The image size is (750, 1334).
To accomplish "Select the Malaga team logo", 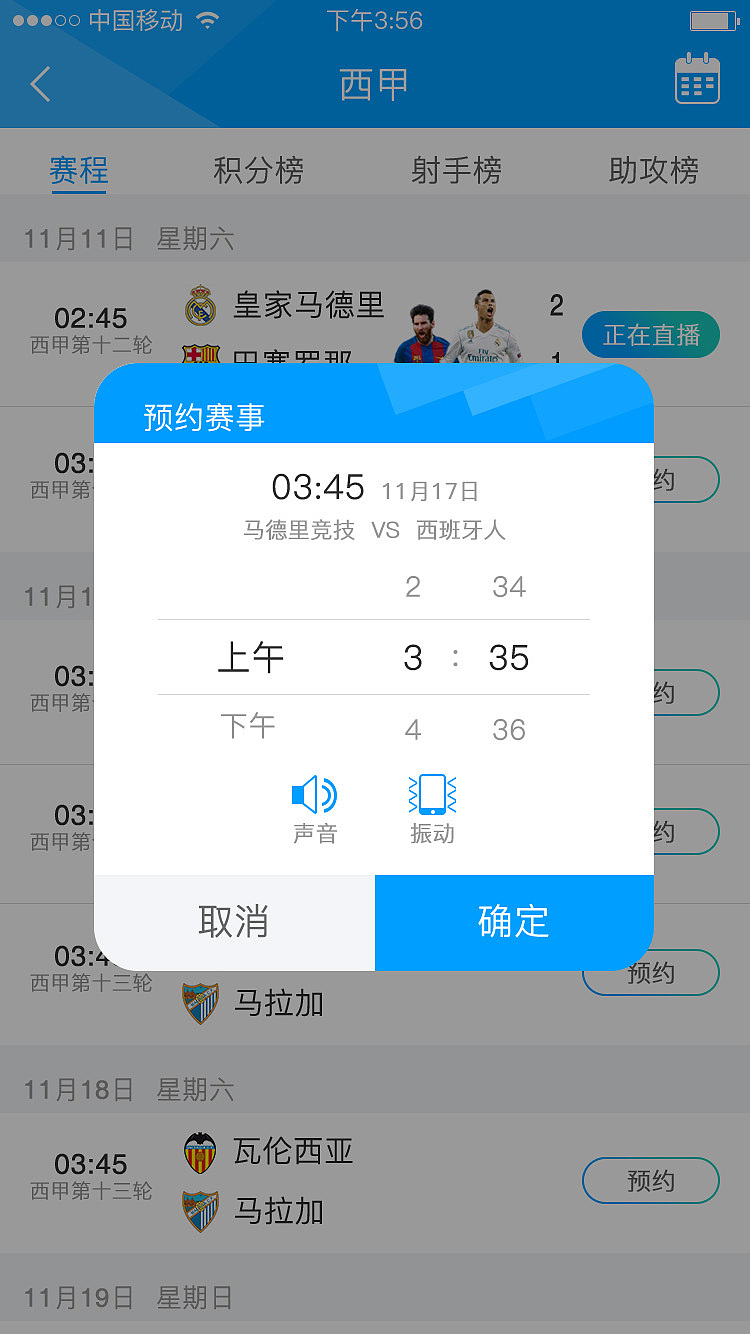I will tap(199, 1211).
